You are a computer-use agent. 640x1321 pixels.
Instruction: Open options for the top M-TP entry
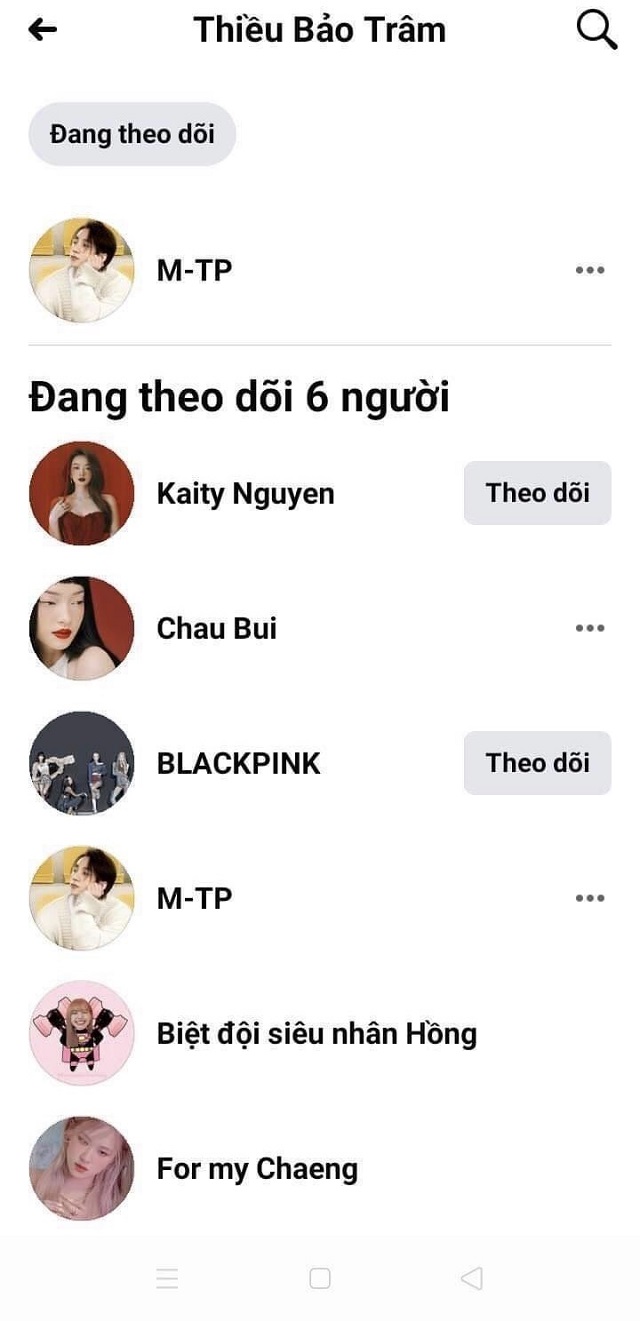tap(590, 270)
